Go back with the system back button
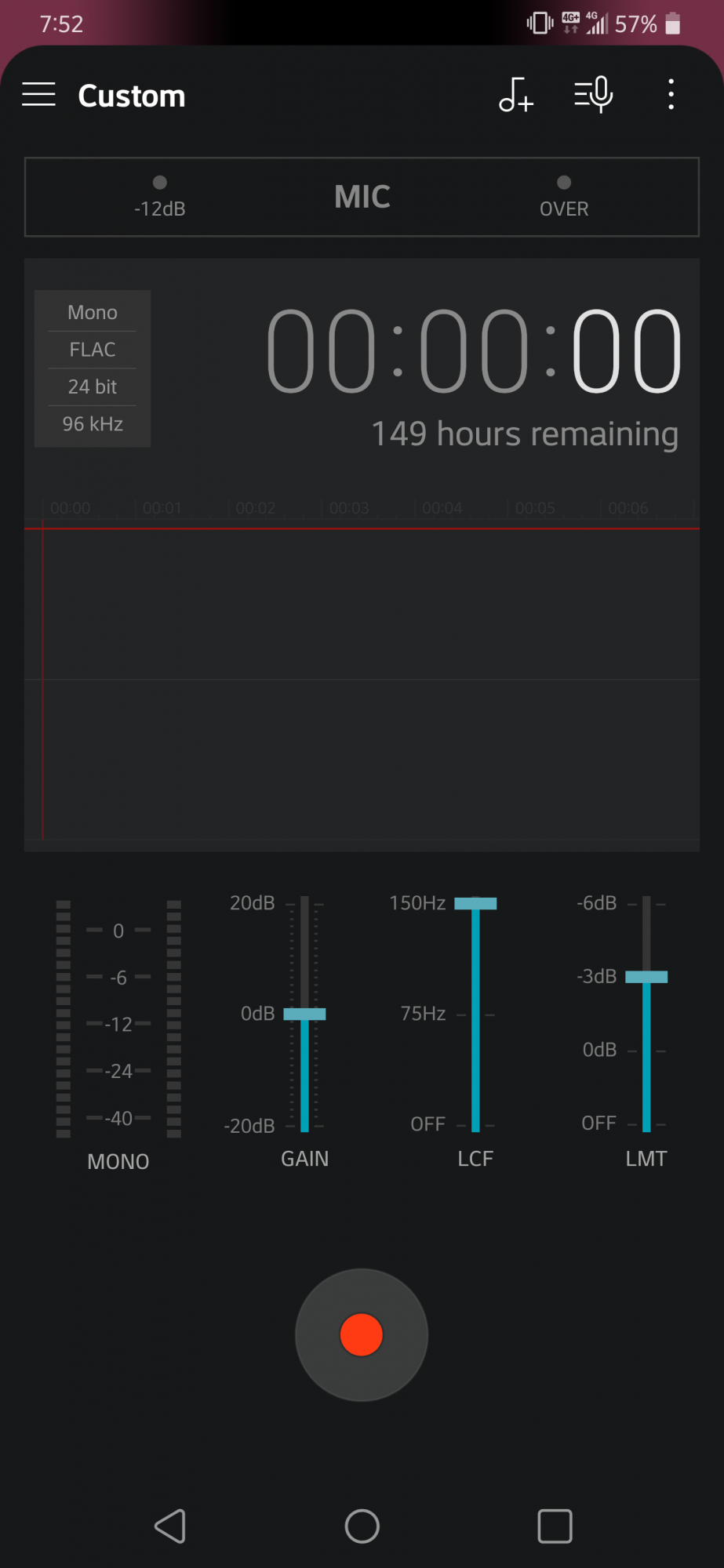 pos(170,1526)
